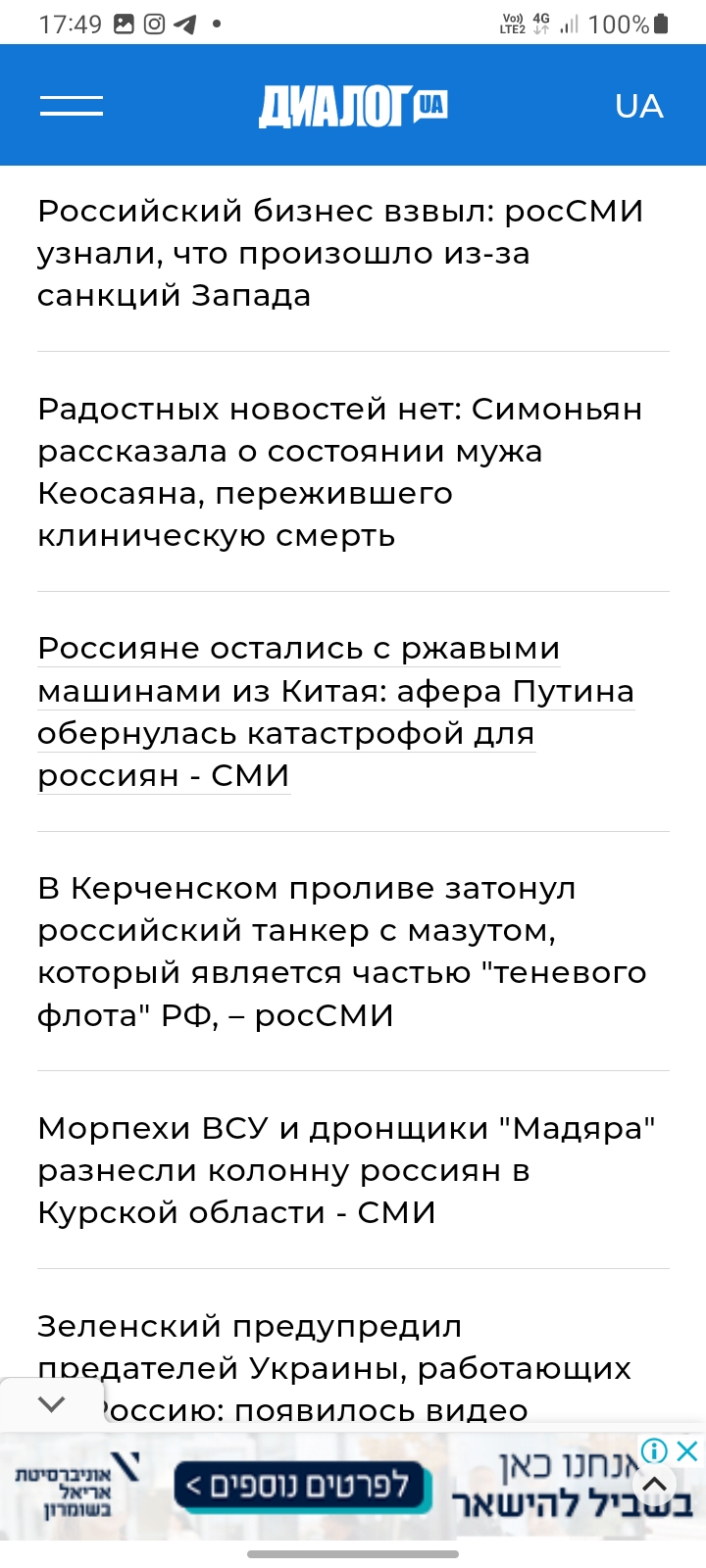Open the Диалог UA logo homepage
The image size is (706, 1568).
pos(353,106)
